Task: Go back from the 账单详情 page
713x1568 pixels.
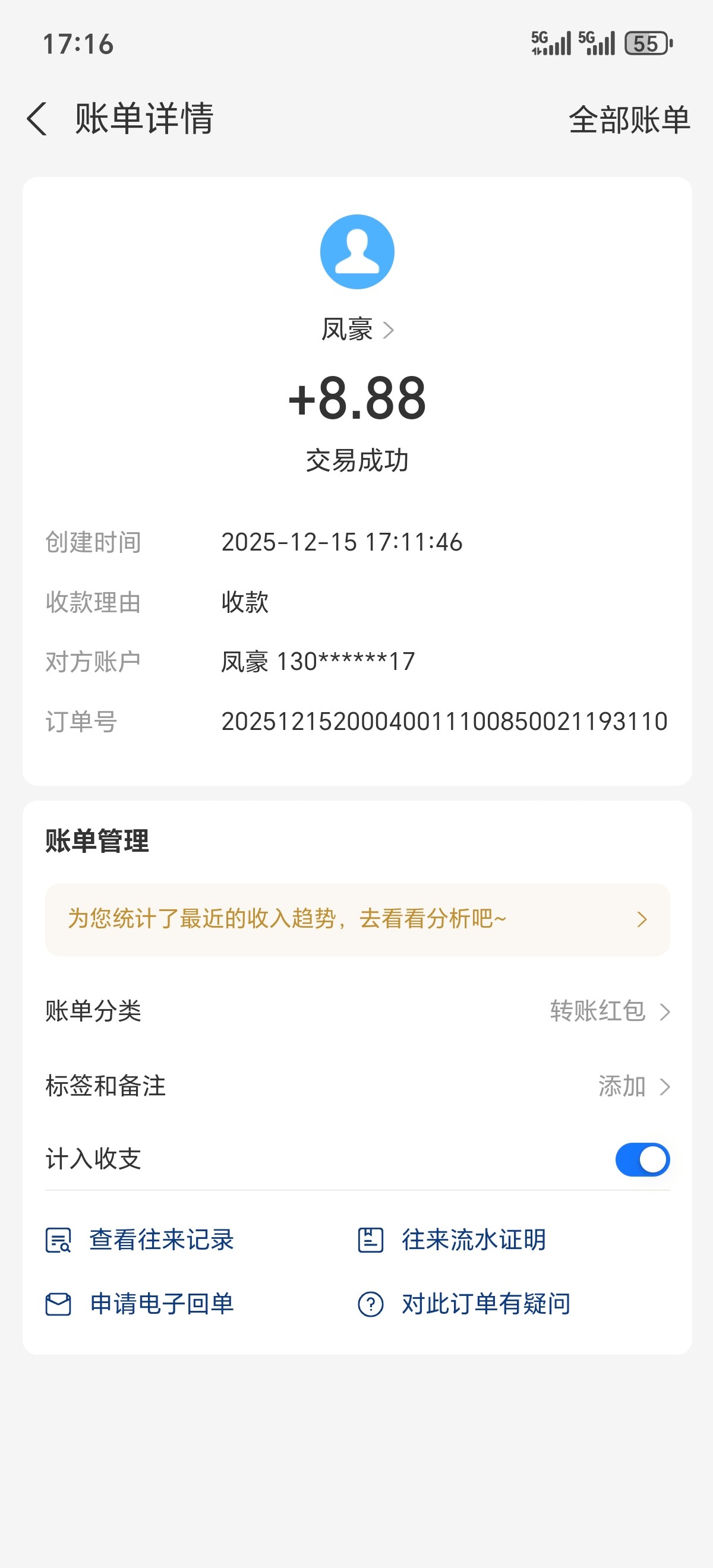Action: (x=37, y=118)
